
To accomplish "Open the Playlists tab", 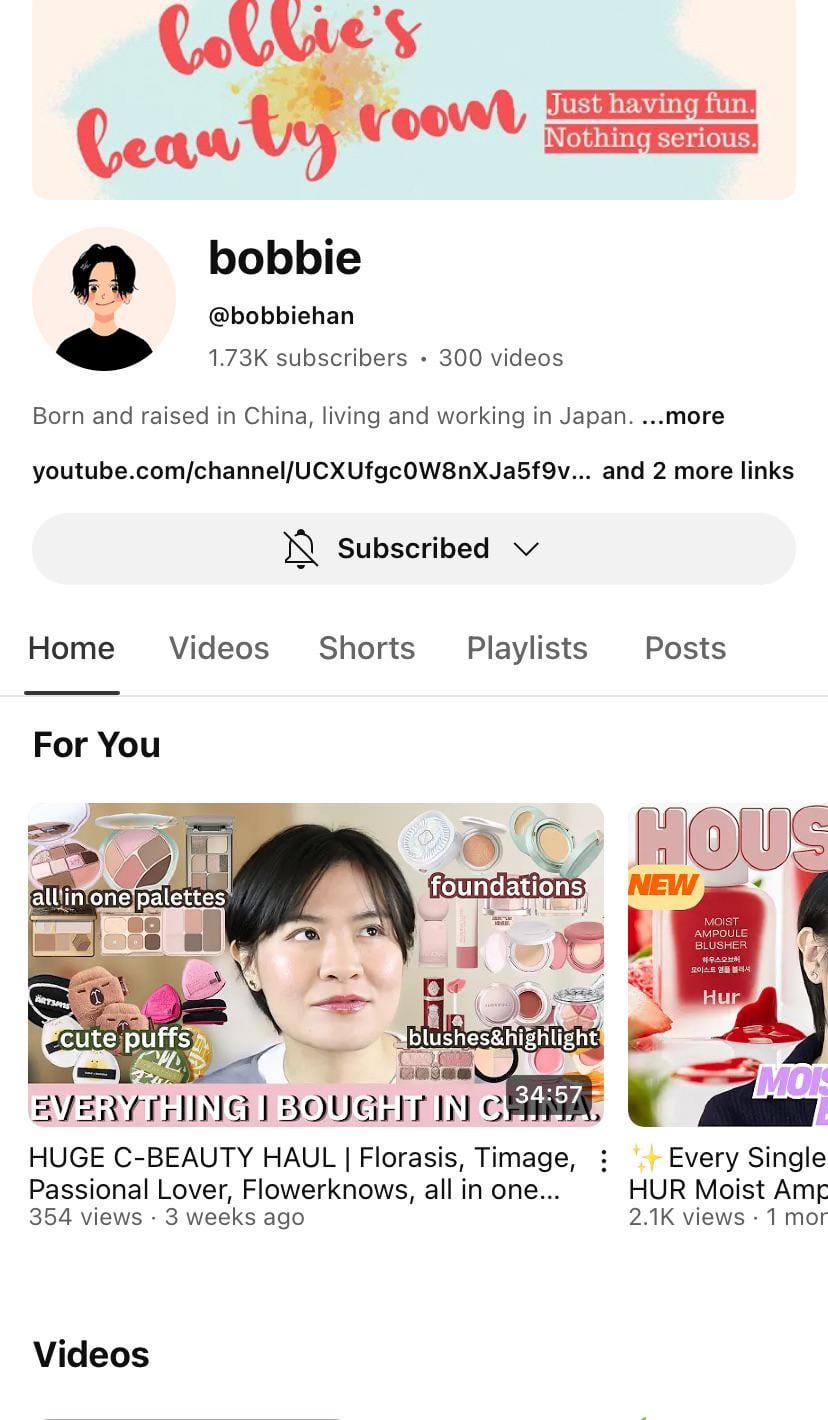I will point(527,648).
